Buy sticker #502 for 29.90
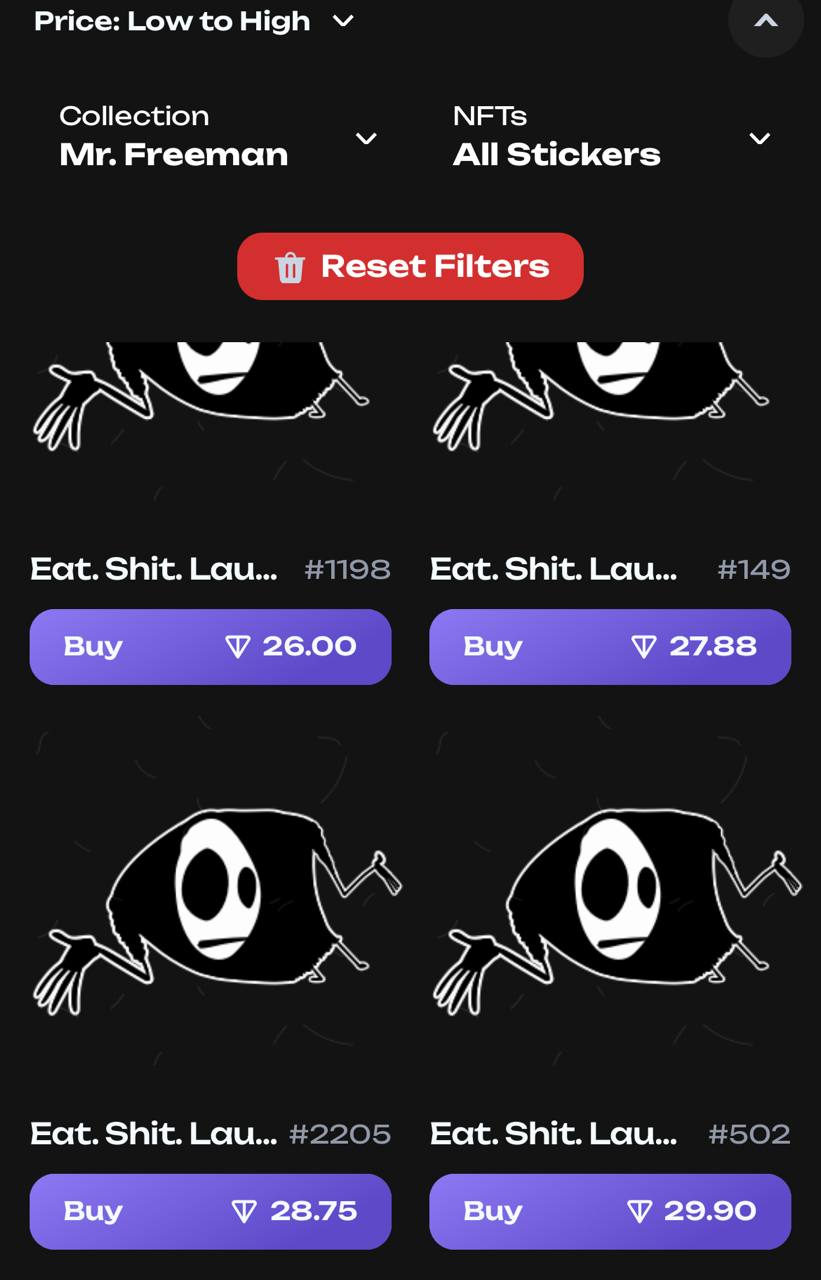 610,1211
